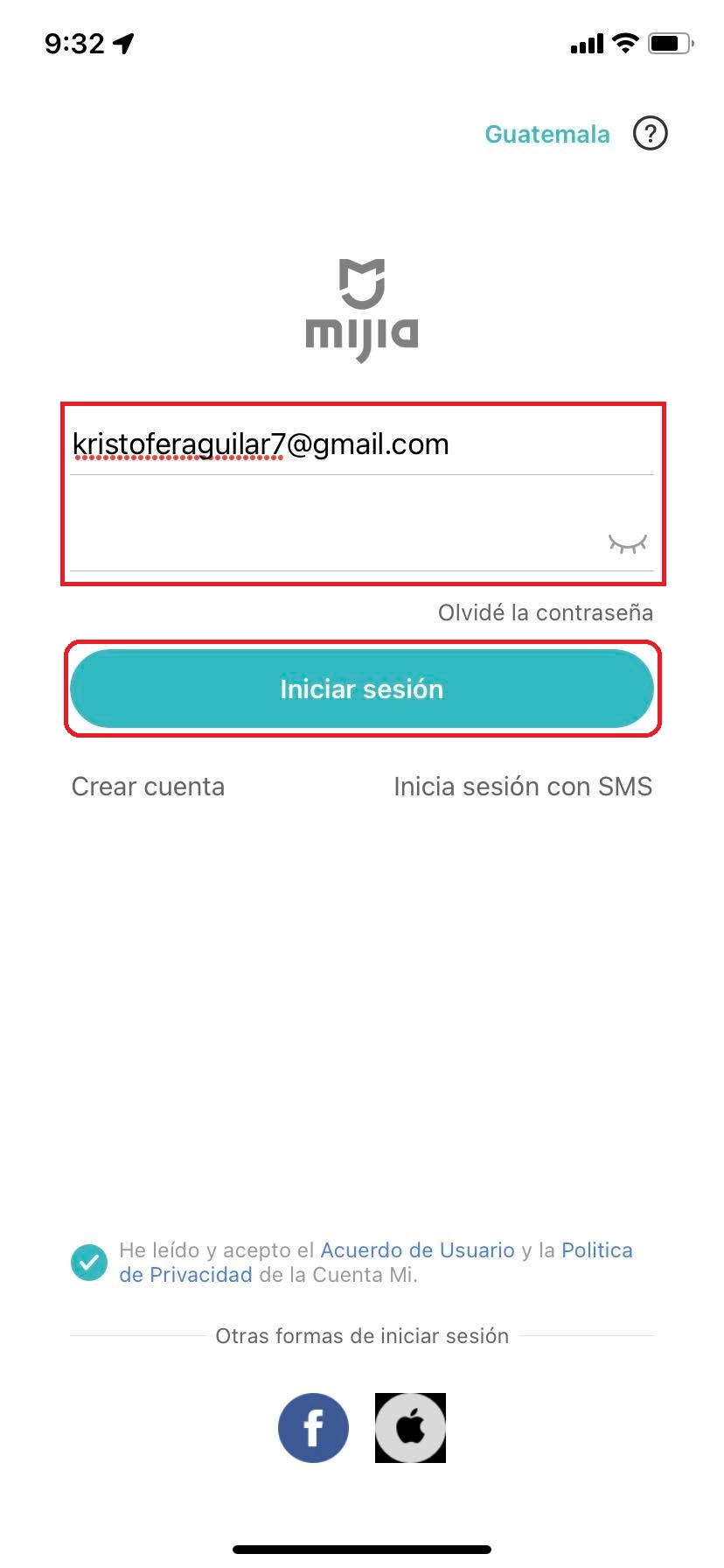Uncheck the terms acceptance checkbox
This screenshot has height=1568, width=724.
(x=89, y=1263)
